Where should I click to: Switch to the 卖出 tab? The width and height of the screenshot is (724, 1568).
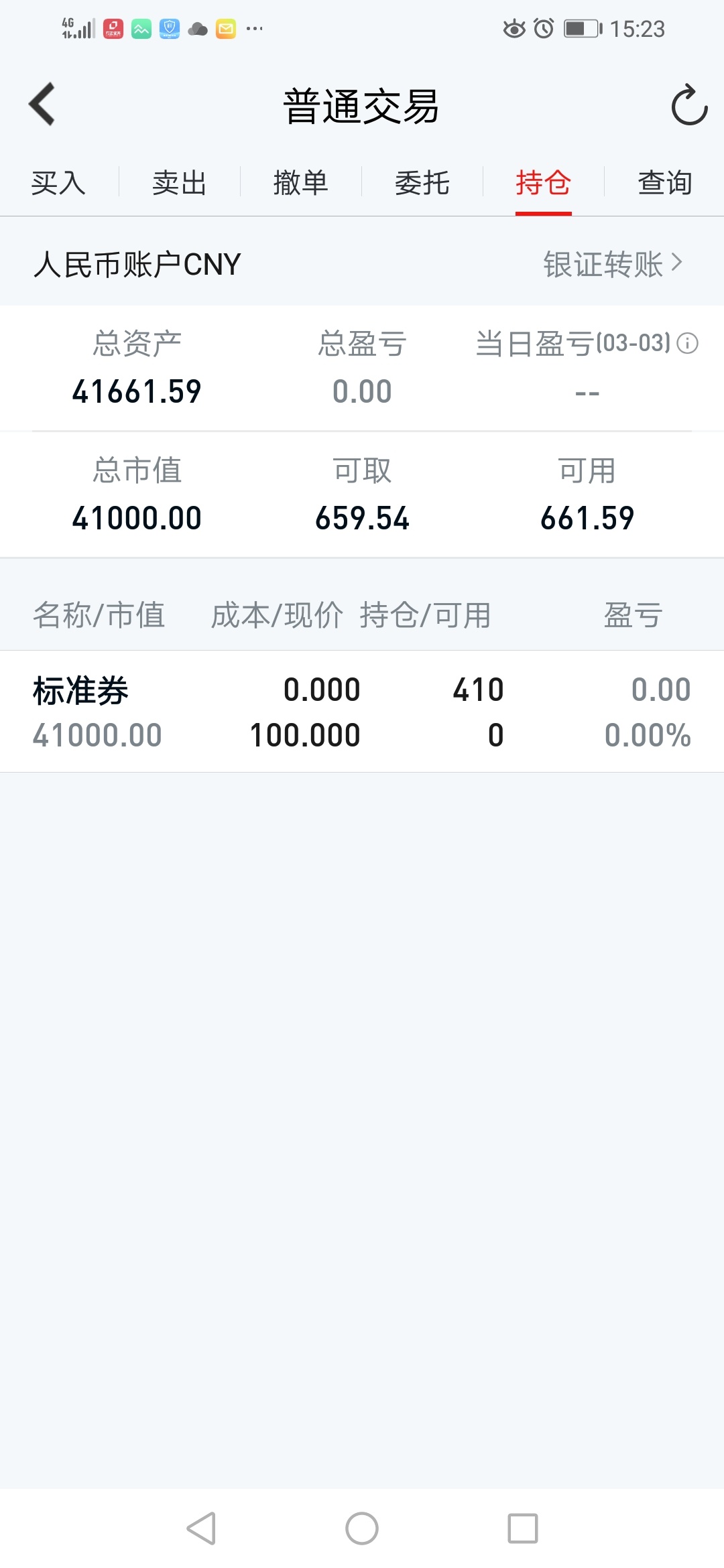point(179,183)
